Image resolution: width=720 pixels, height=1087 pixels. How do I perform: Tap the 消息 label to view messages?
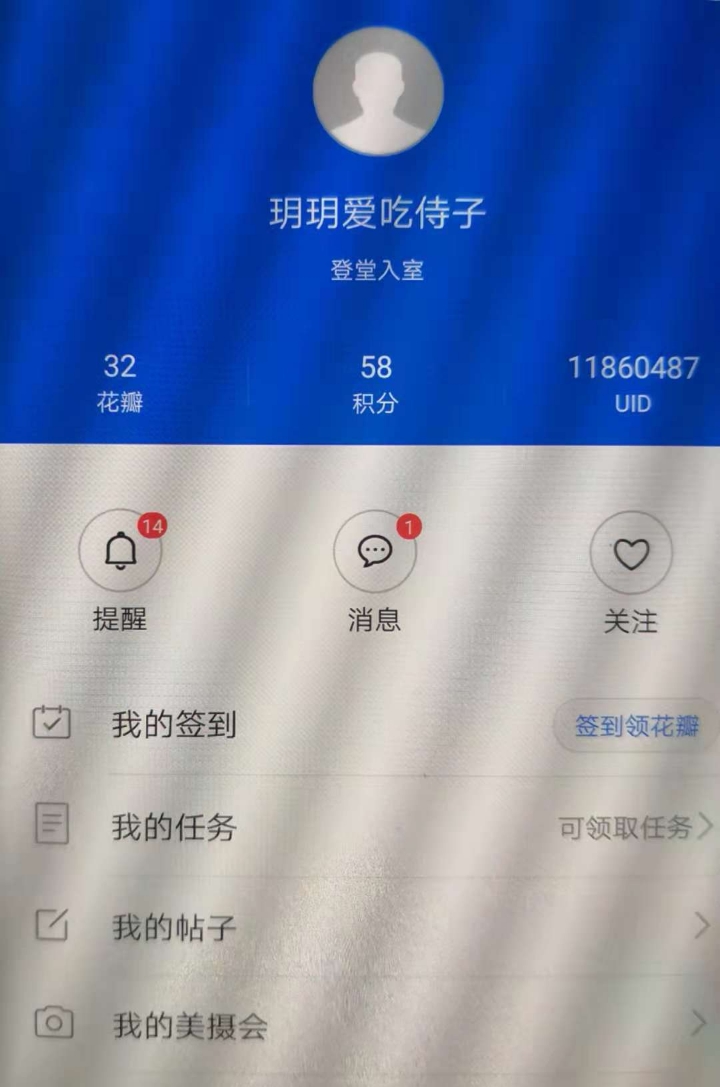(x=375, y=622)
